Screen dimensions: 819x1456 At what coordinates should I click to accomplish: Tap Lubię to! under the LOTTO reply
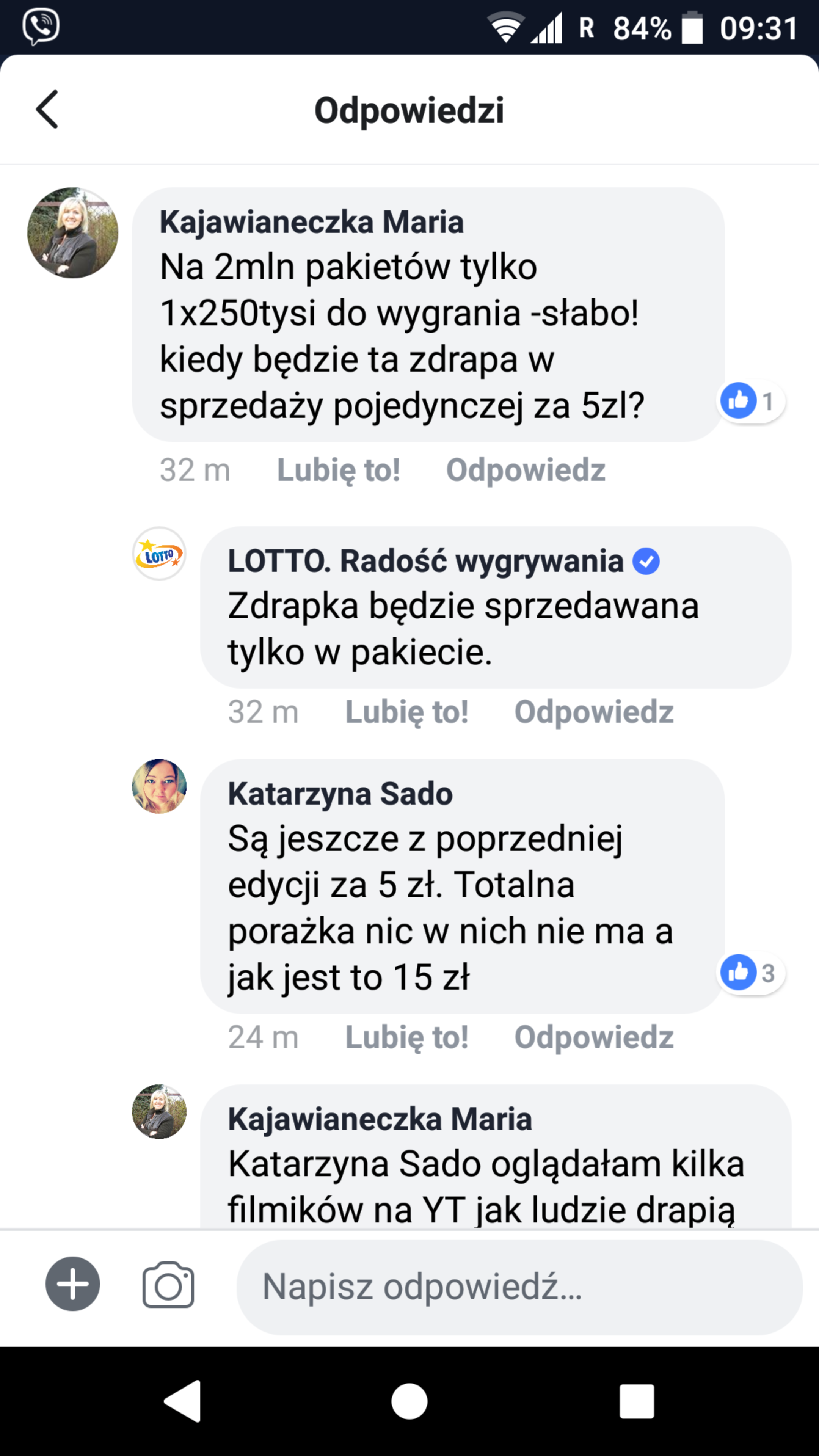[406, 712]
